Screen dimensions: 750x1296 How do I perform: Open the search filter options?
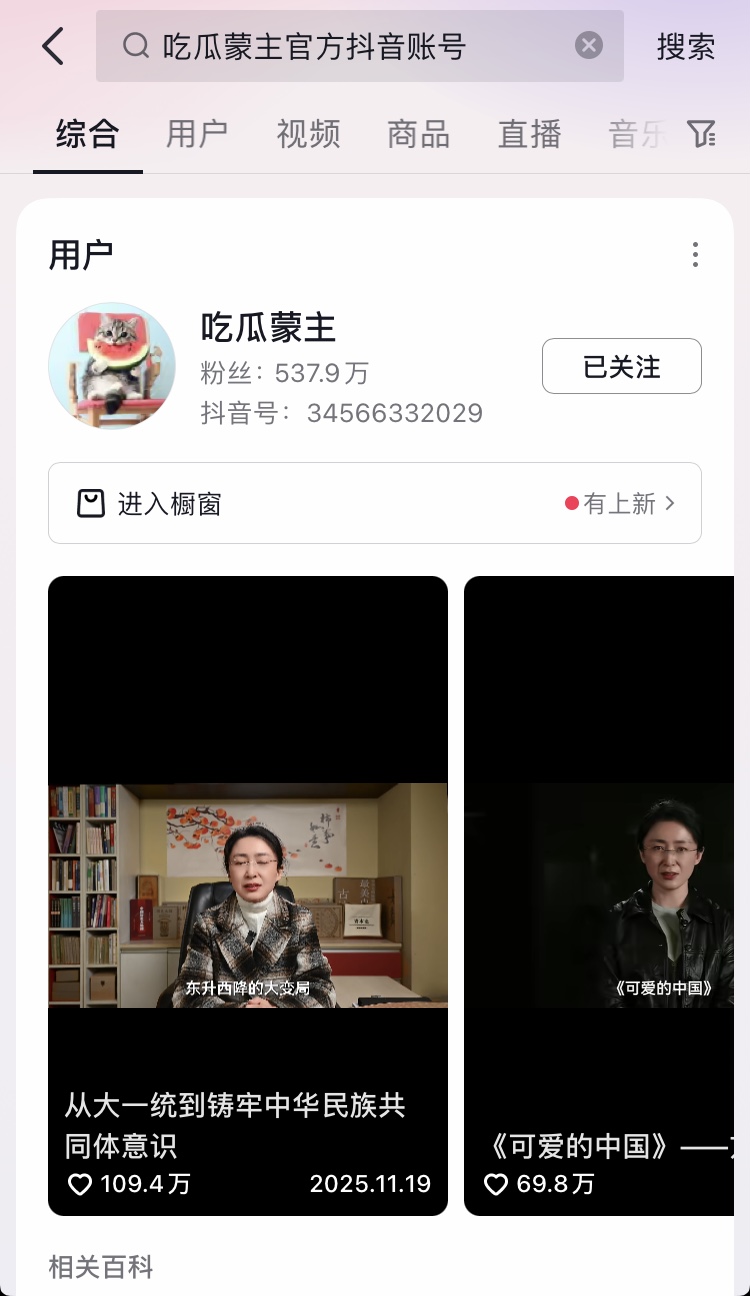tap(702, 134)
